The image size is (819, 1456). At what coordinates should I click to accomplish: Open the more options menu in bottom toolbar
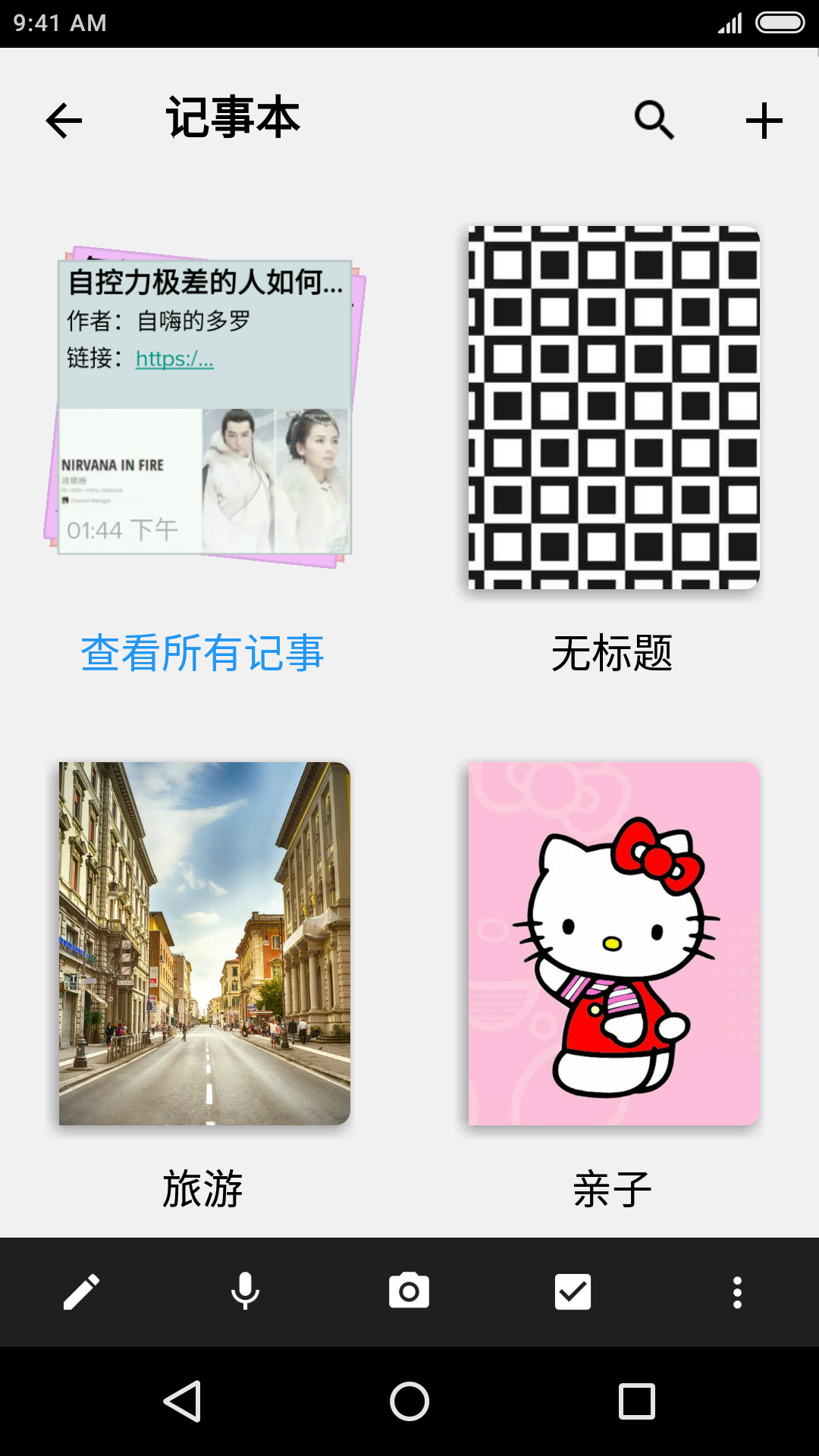coord(737,1291)
